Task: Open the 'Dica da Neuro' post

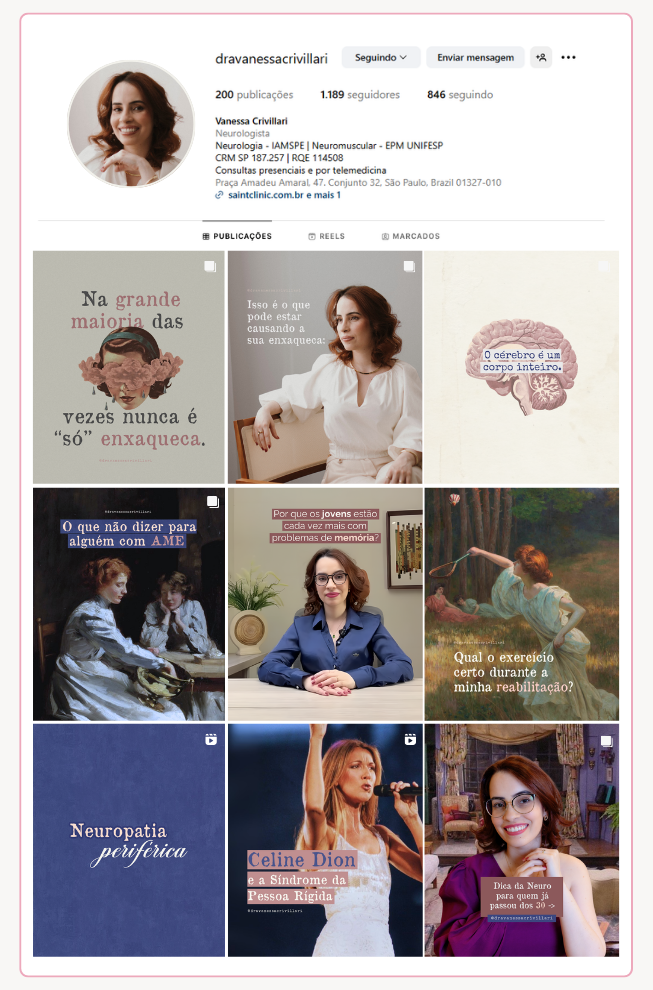Action: pyautogui.click(x=521, y=840)
